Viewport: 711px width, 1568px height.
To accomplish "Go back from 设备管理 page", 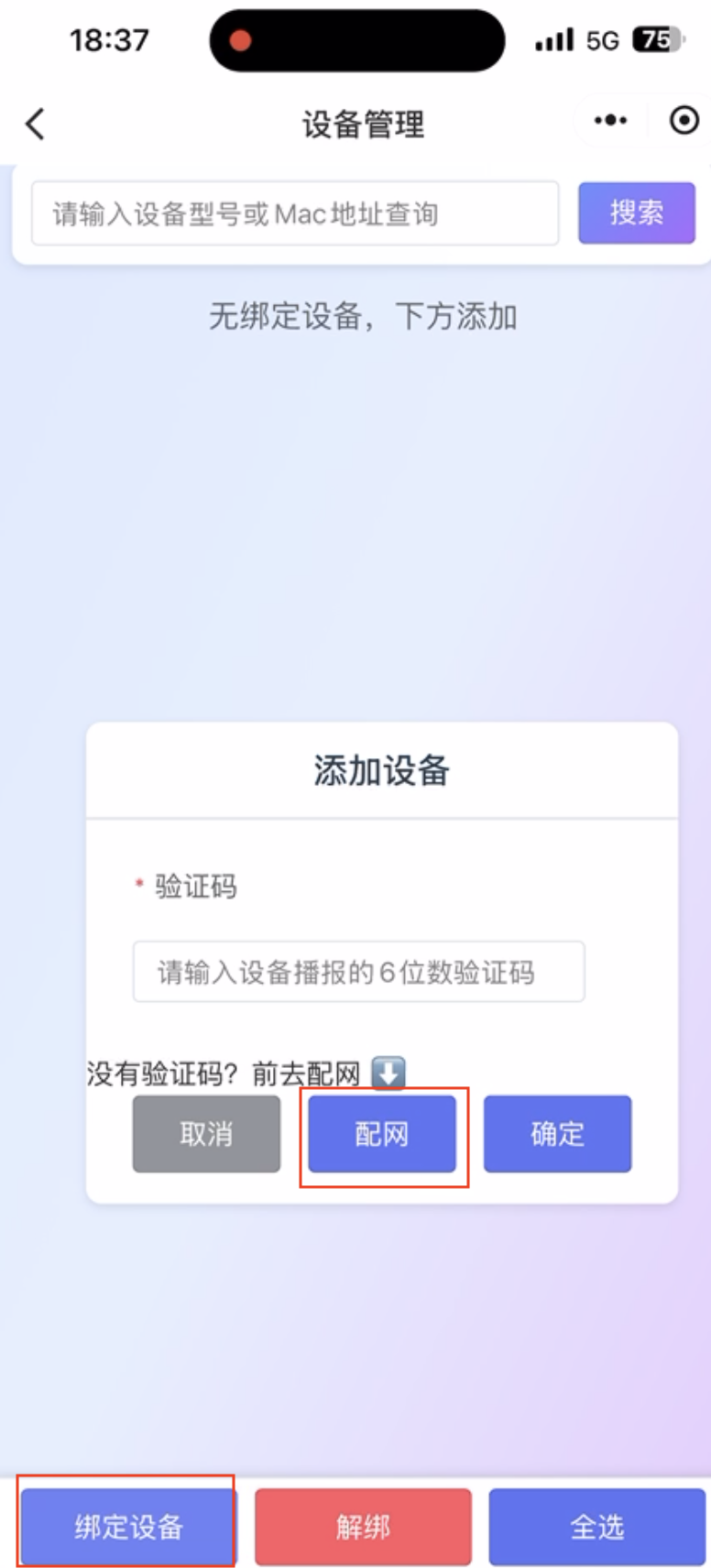I will coord(35,124).
